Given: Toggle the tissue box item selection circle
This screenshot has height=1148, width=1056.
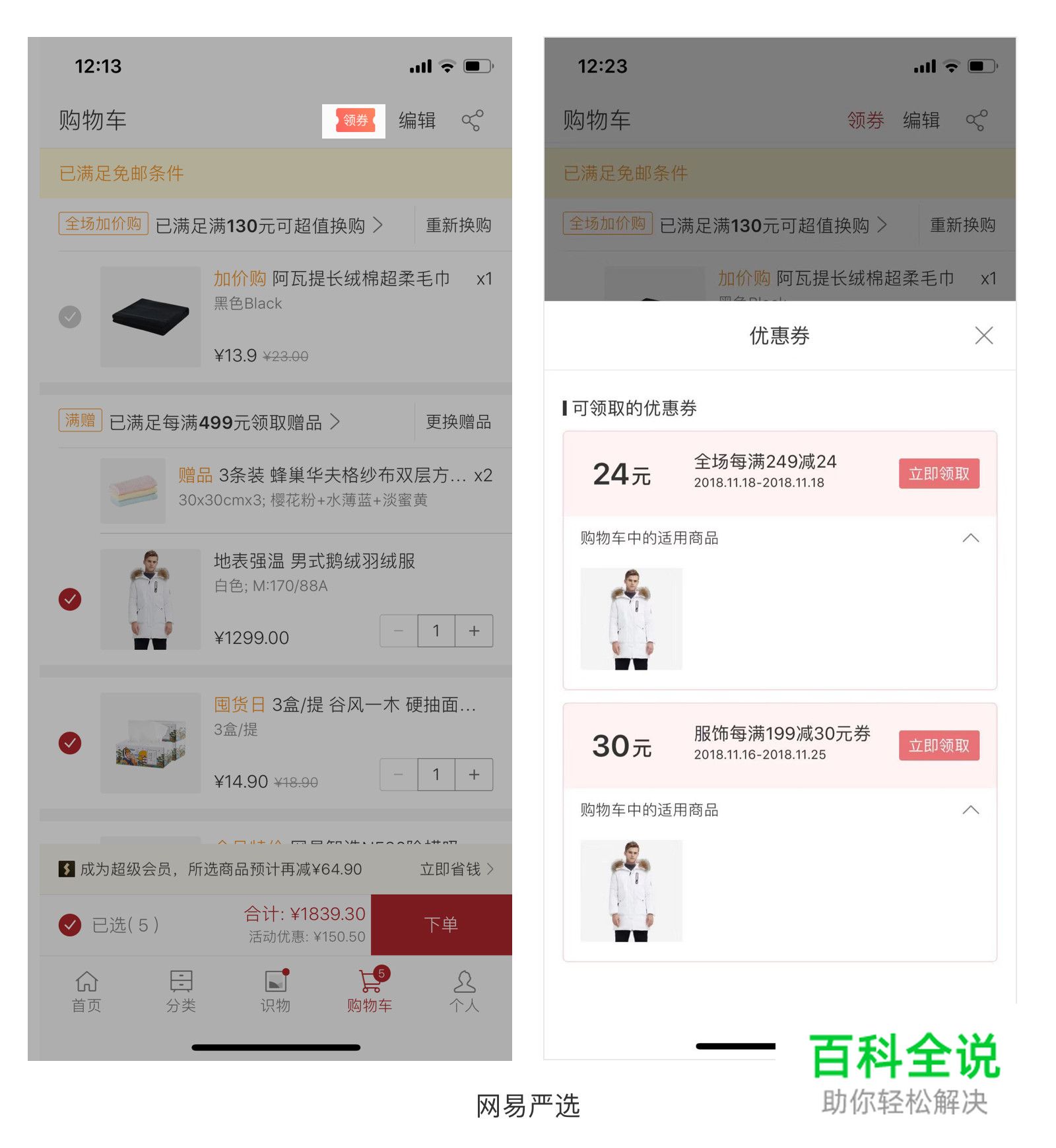Looking at the screenshot, I should click(x=69, y=743).
